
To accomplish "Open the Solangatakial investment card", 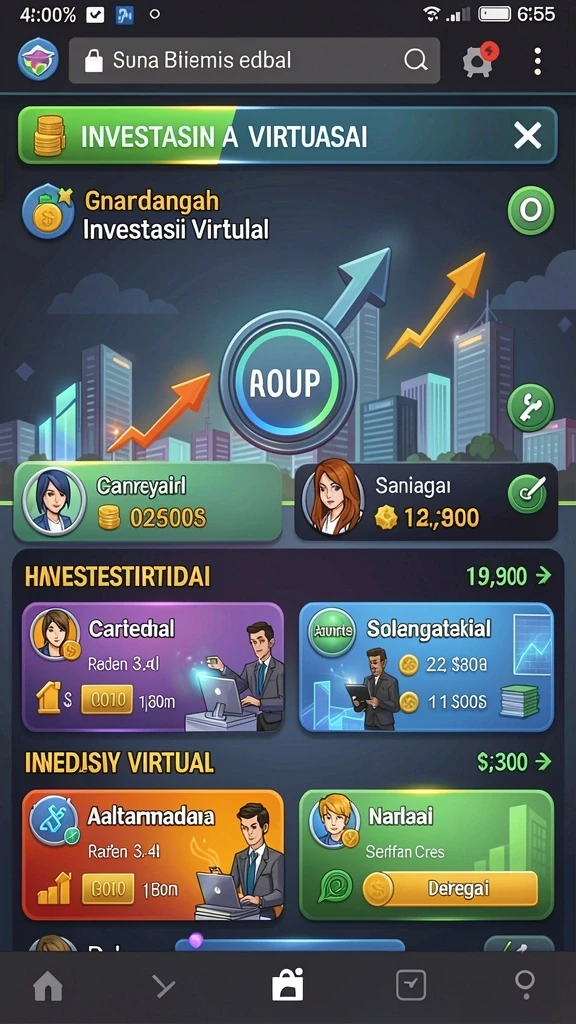I will coord(426,667).
